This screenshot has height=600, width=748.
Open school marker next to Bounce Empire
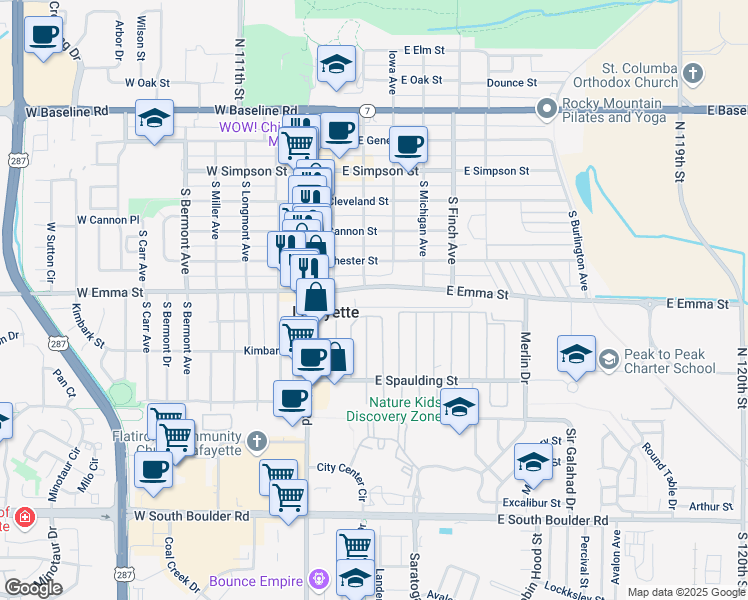(354, 578)
